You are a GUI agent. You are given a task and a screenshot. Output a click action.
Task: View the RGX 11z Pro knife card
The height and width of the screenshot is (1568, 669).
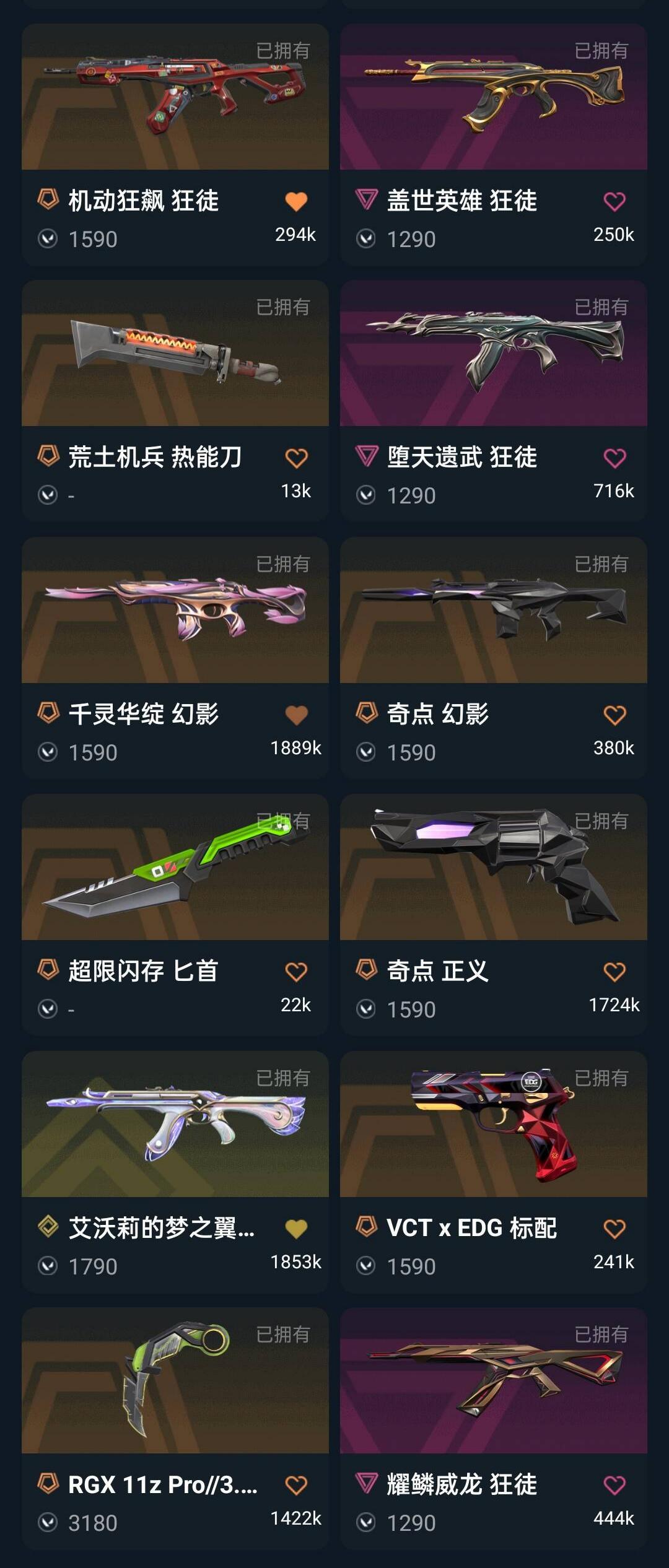coord(175,1429)
